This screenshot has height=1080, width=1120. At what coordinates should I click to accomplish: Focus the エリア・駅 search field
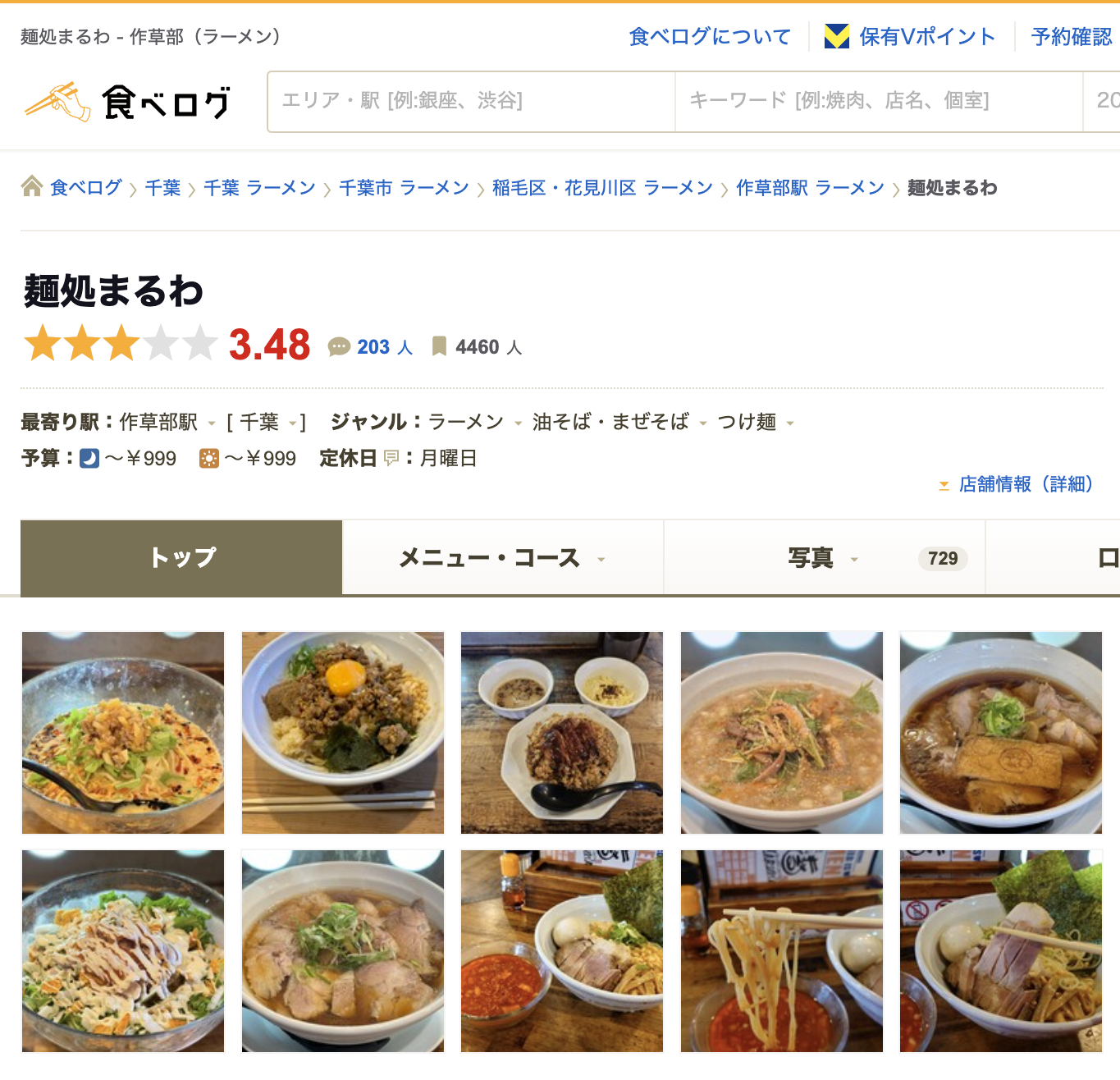pyautogui.click(x=471, y=101)
